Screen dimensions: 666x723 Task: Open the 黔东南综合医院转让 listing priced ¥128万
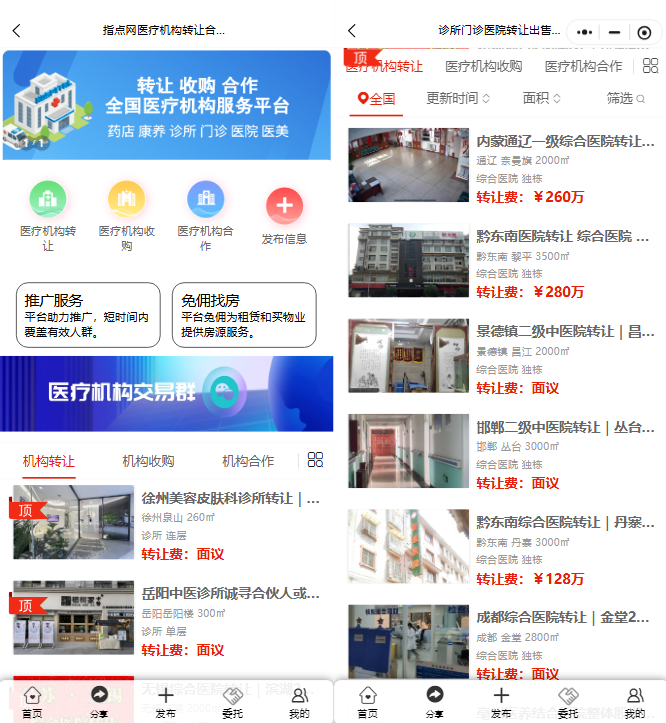564,522
